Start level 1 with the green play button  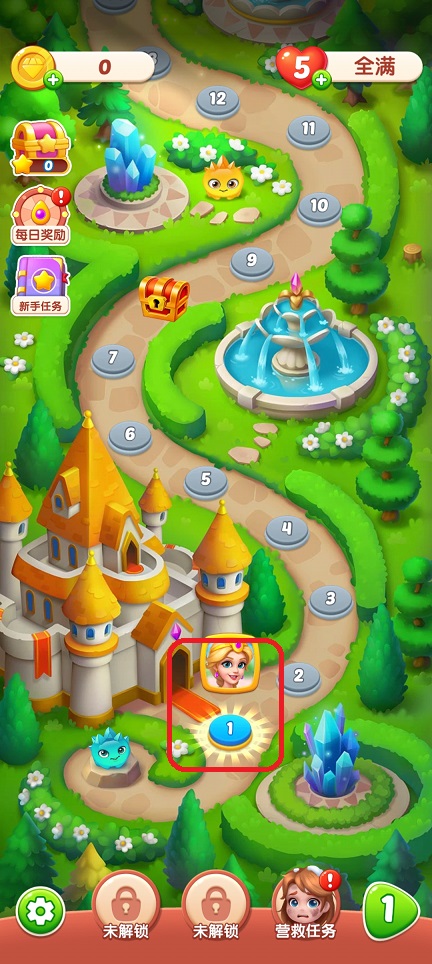pos(389,909)
